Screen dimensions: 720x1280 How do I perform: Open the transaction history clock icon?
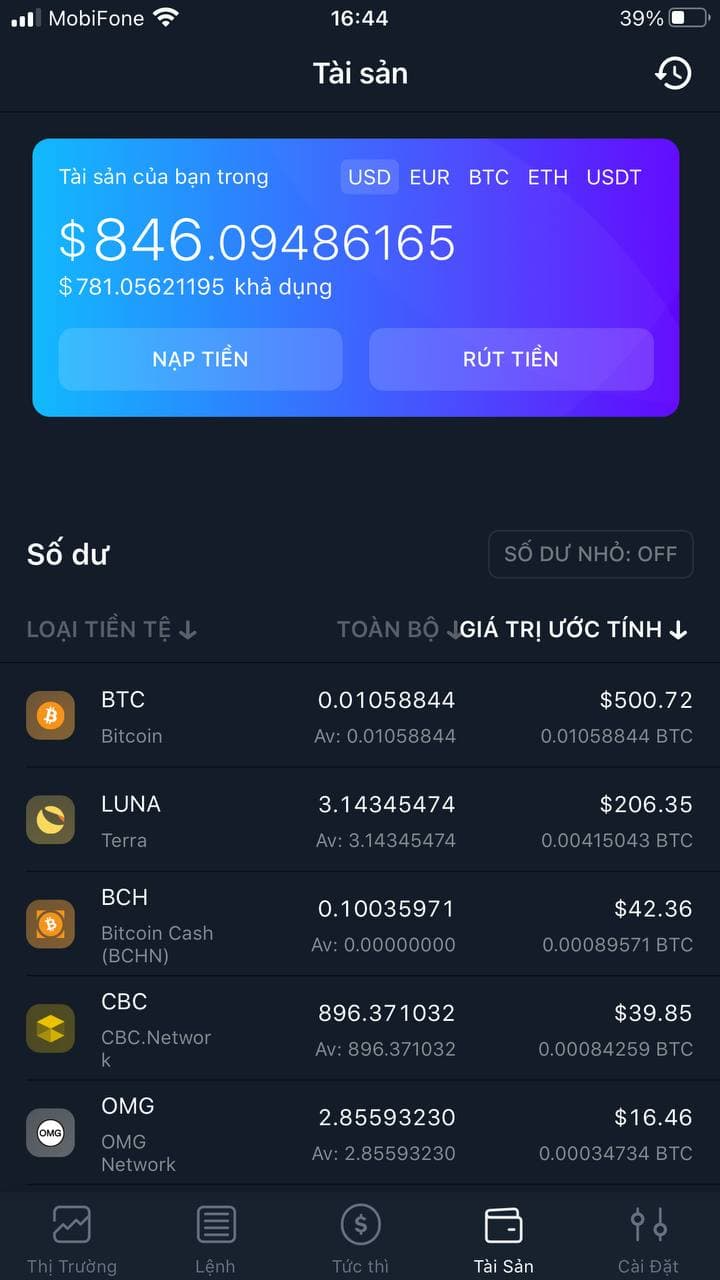click(673, 73)
